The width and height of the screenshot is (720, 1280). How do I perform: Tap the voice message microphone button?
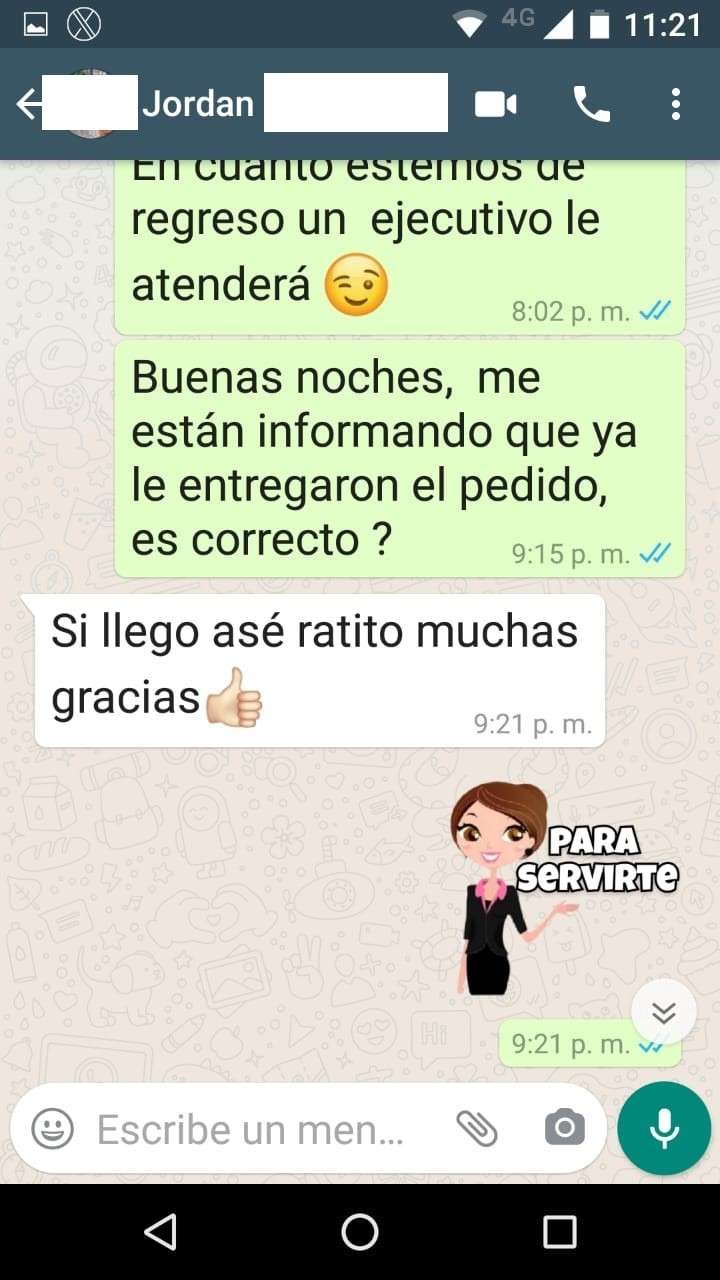(664, 1129)
